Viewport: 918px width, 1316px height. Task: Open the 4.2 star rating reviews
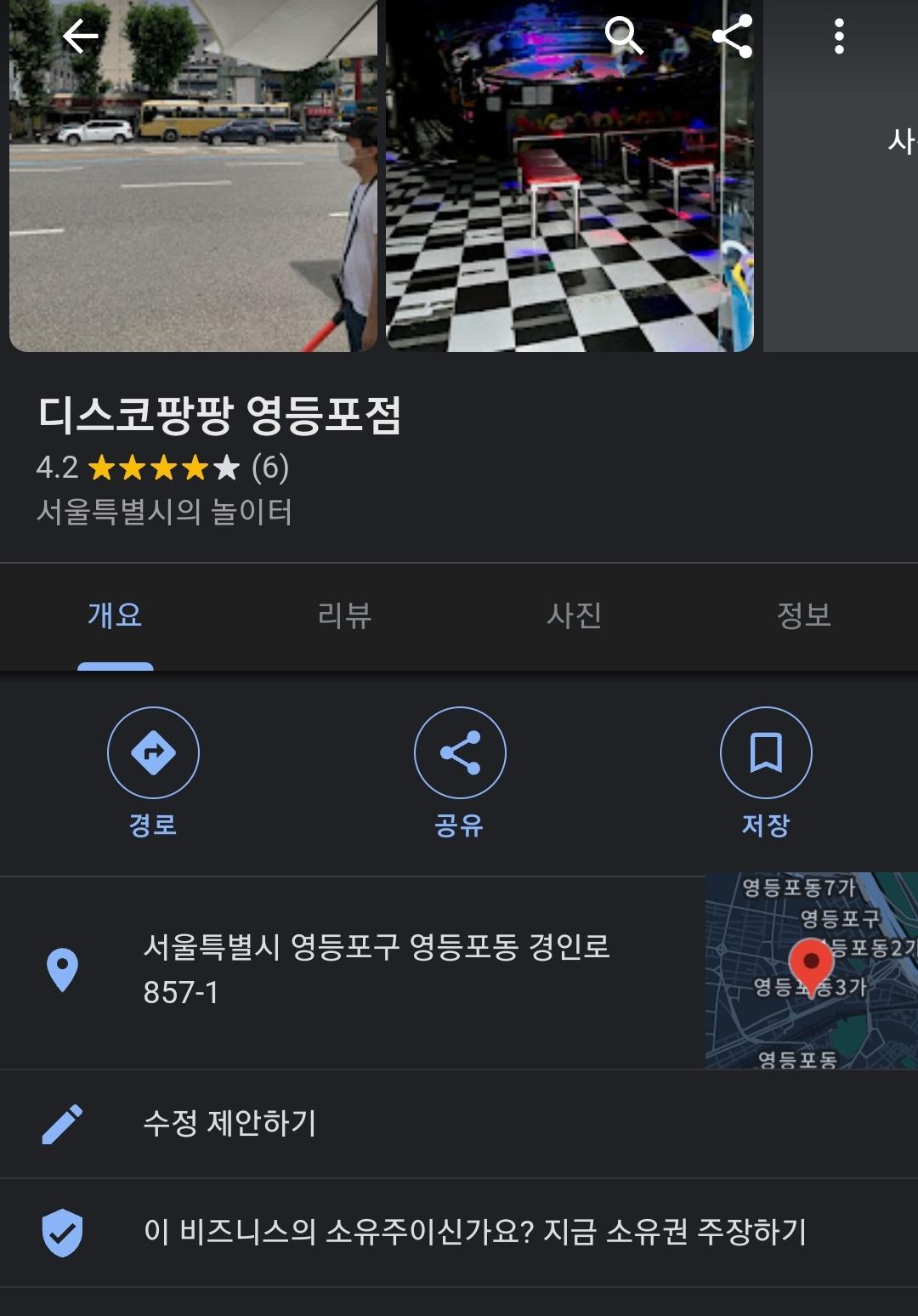tap(163, 467)
